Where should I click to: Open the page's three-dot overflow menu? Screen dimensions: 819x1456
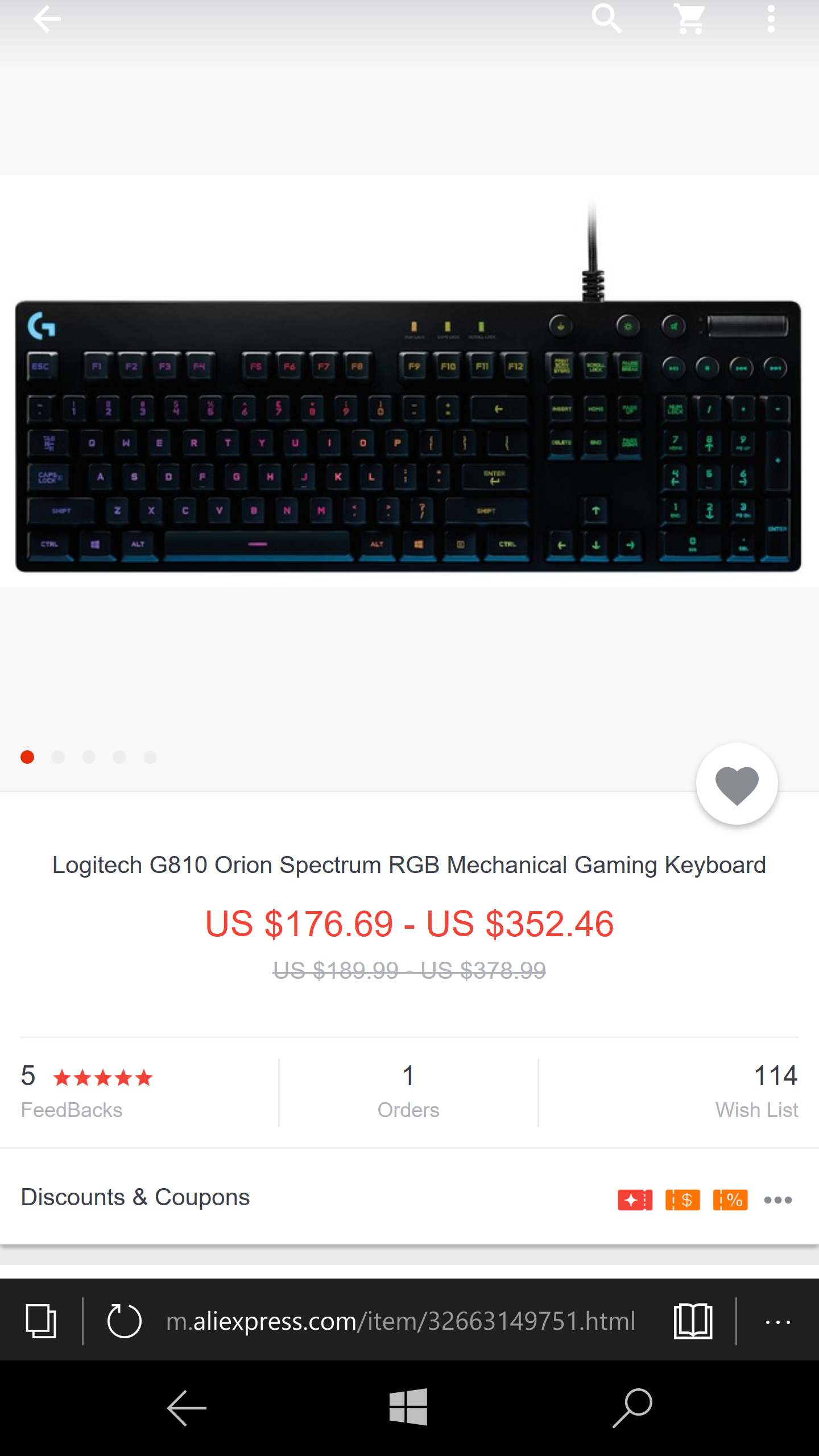point(771,19)
